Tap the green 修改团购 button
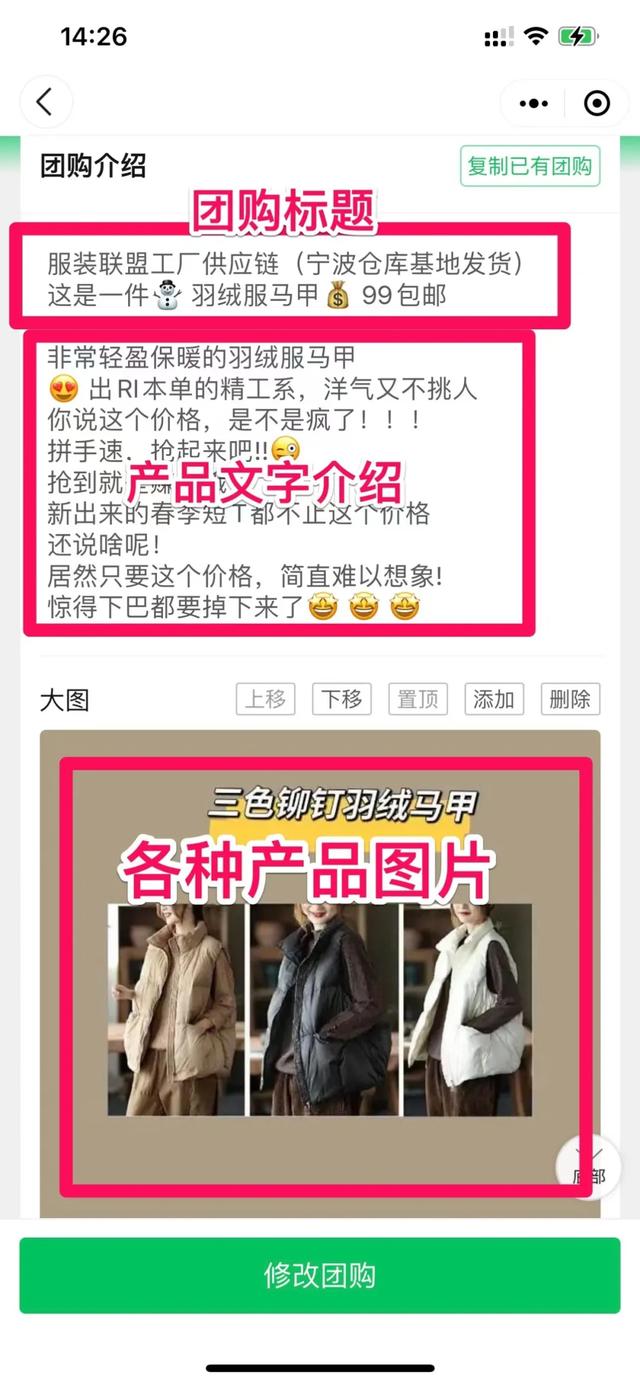The height and width of the screenshot is (1384, 640). [320, 1275]
